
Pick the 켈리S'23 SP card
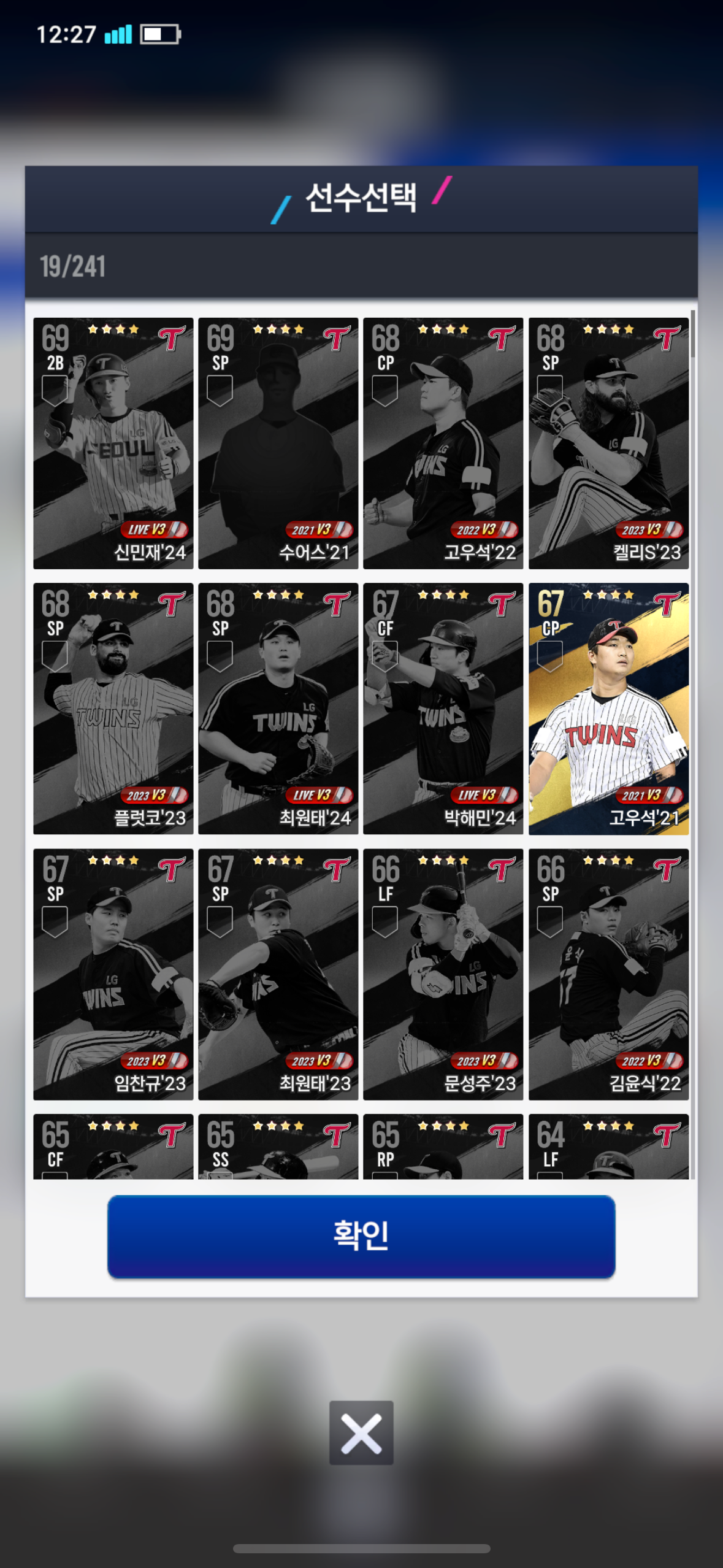[x=608, y=443]
